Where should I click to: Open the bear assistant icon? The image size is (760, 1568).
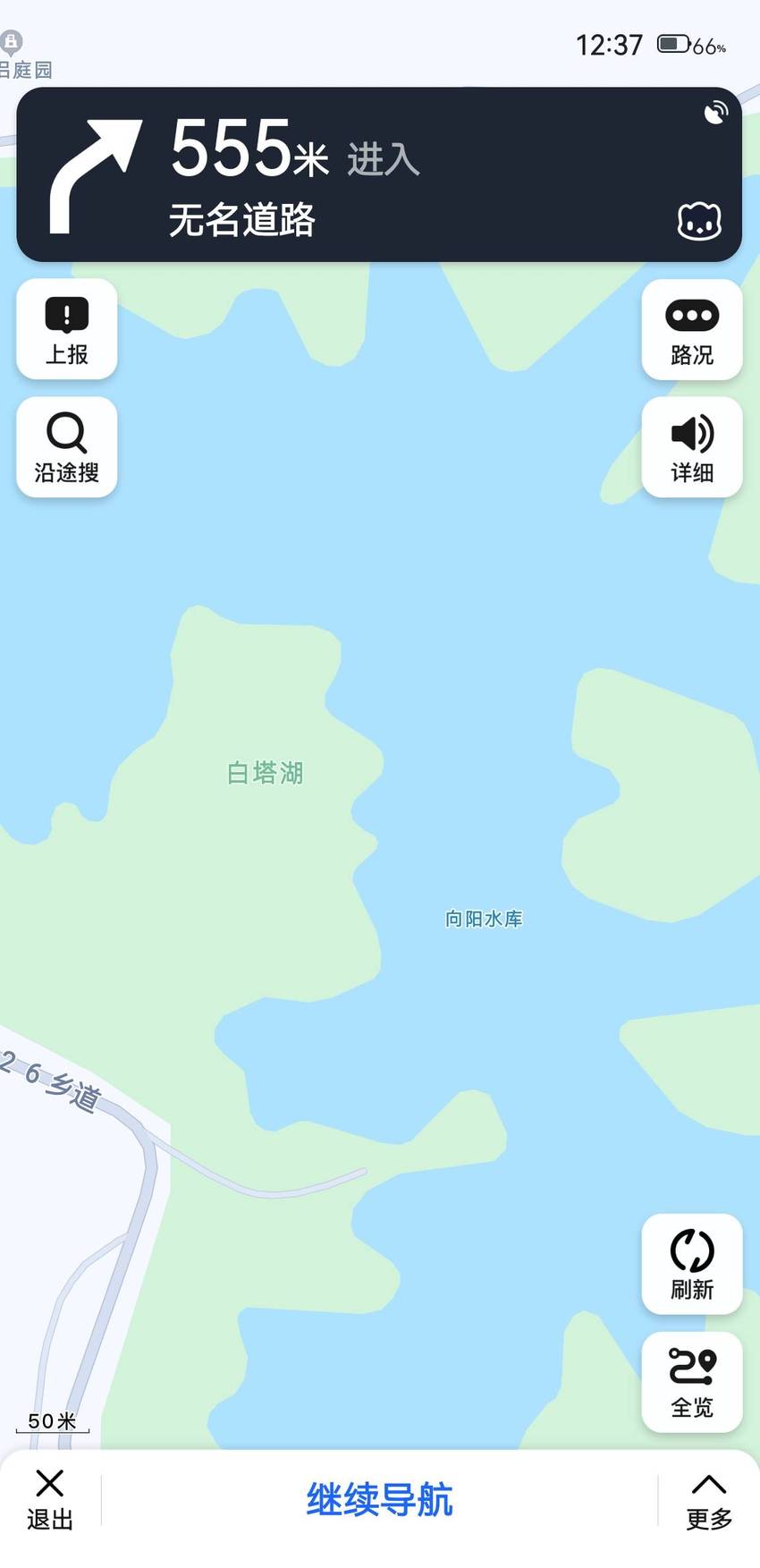click(x=699, y=221)
